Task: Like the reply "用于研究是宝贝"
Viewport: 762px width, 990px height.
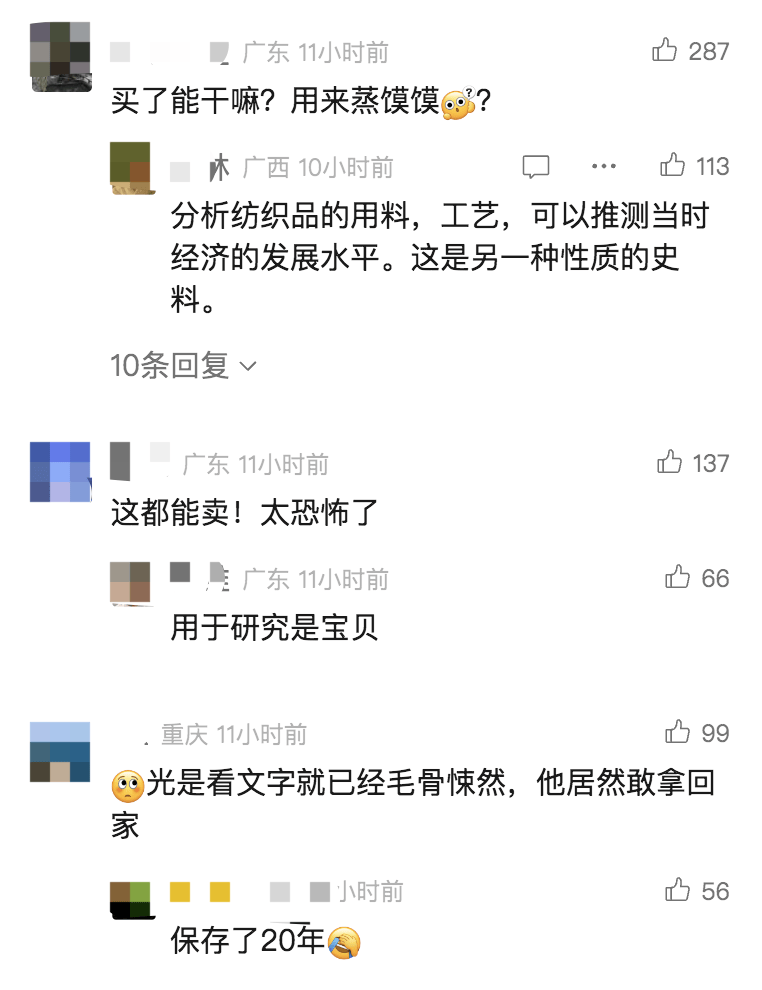Action: pyautogui.click(x=677, y=577)
